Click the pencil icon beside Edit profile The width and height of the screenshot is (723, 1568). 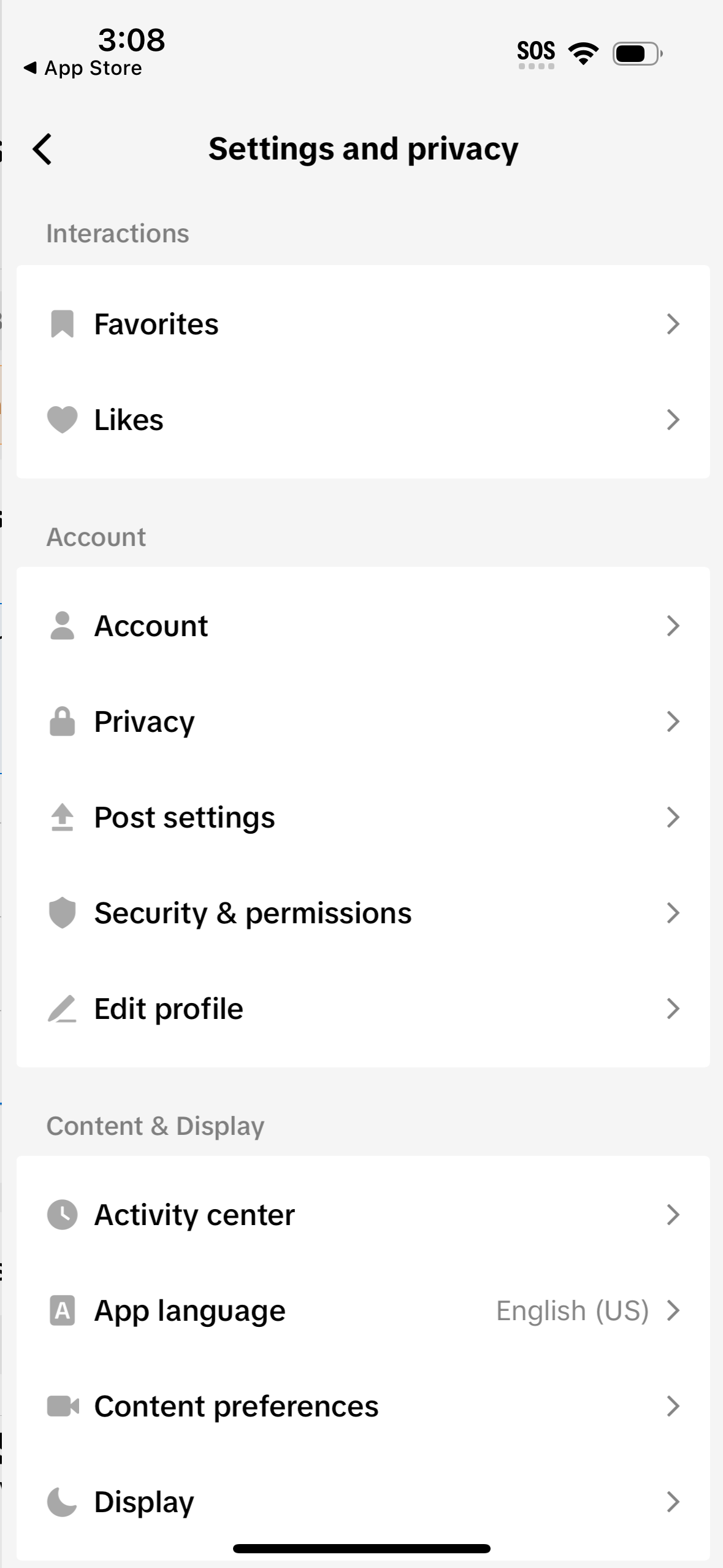point(62,1008)
